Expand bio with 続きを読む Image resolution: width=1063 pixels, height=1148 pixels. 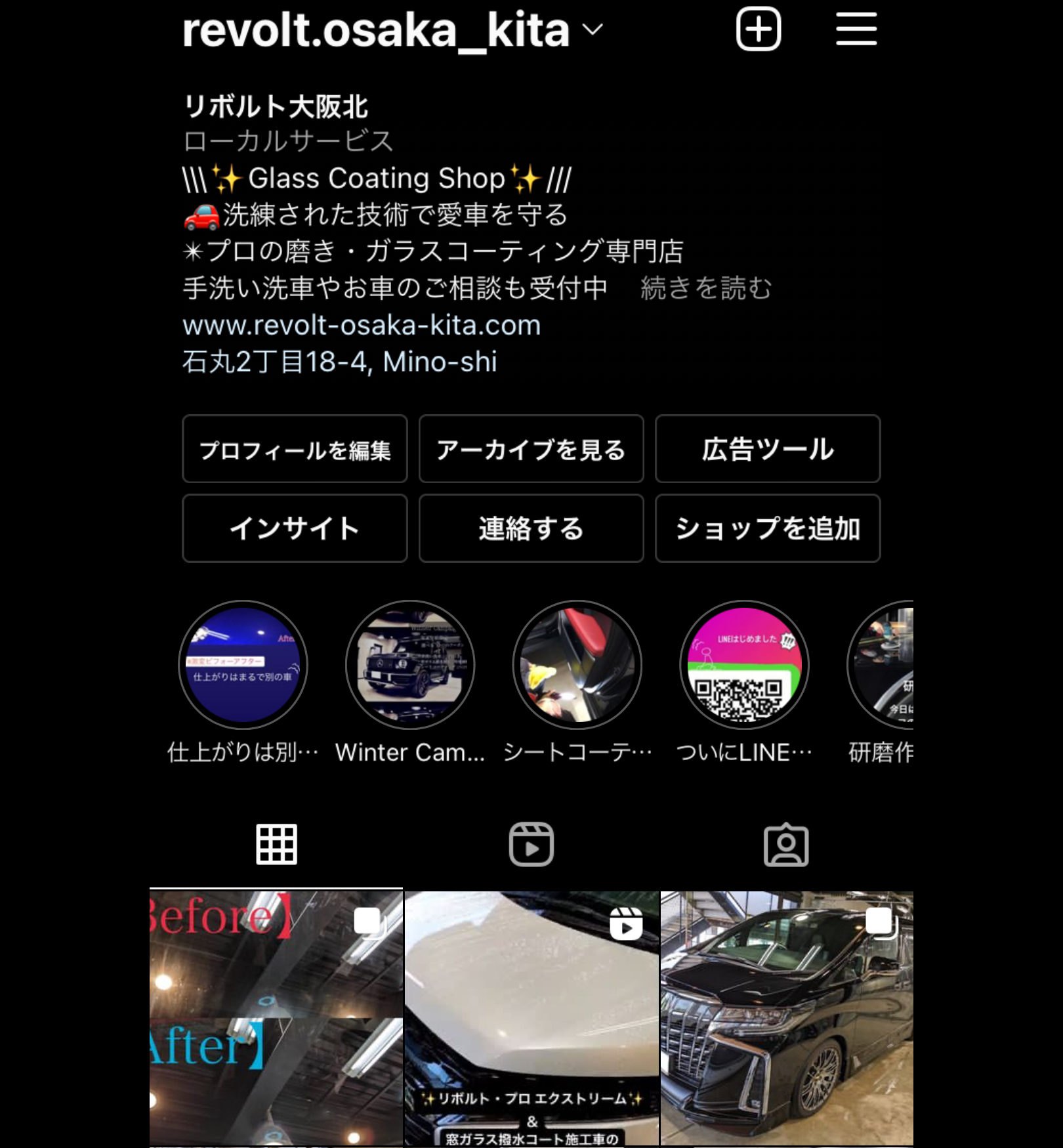point(706,288)
